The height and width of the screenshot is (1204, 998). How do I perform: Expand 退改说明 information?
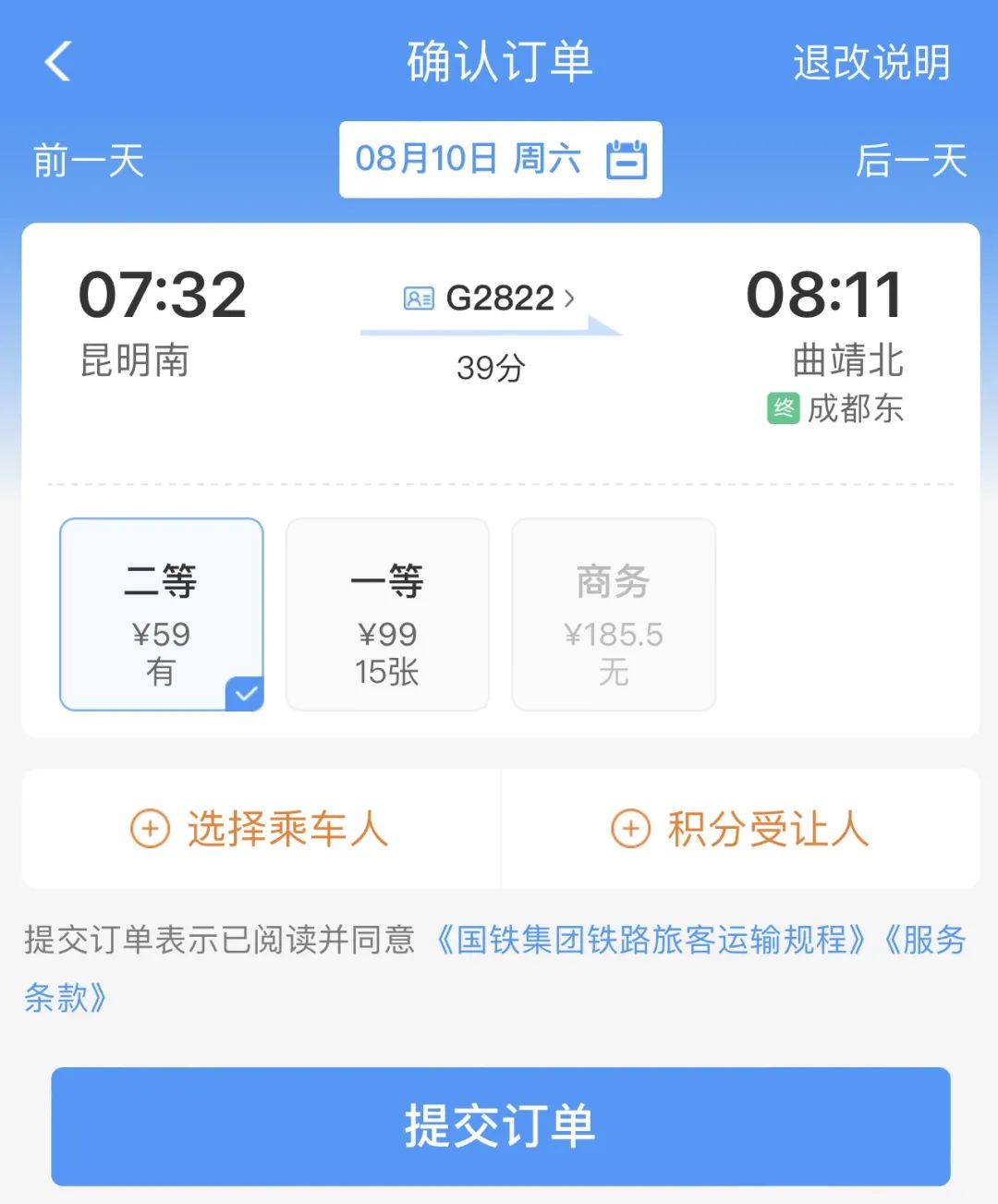point(870,61)
